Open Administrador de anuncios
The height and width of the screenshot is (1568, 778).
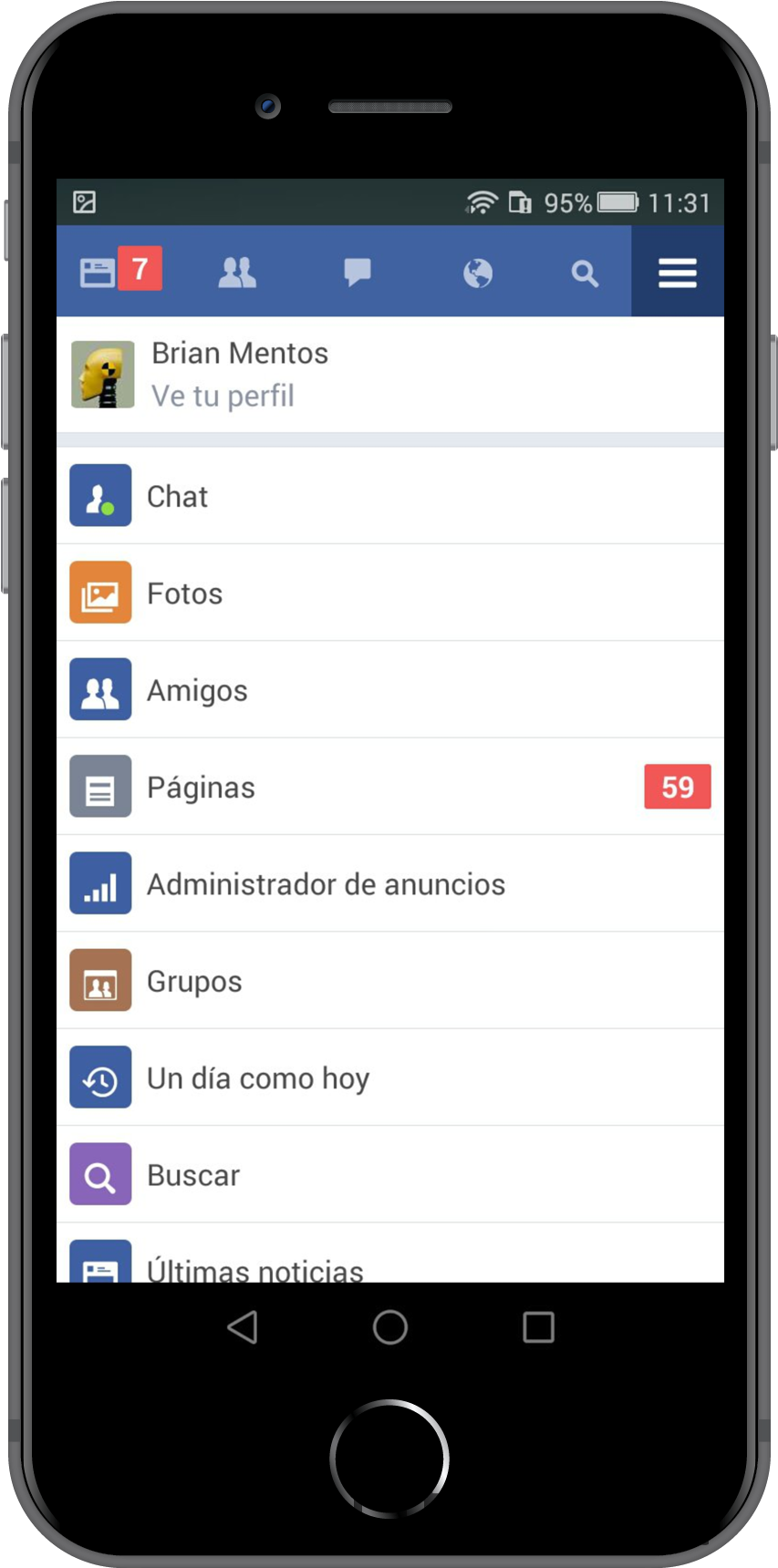[x=390, y=883]
